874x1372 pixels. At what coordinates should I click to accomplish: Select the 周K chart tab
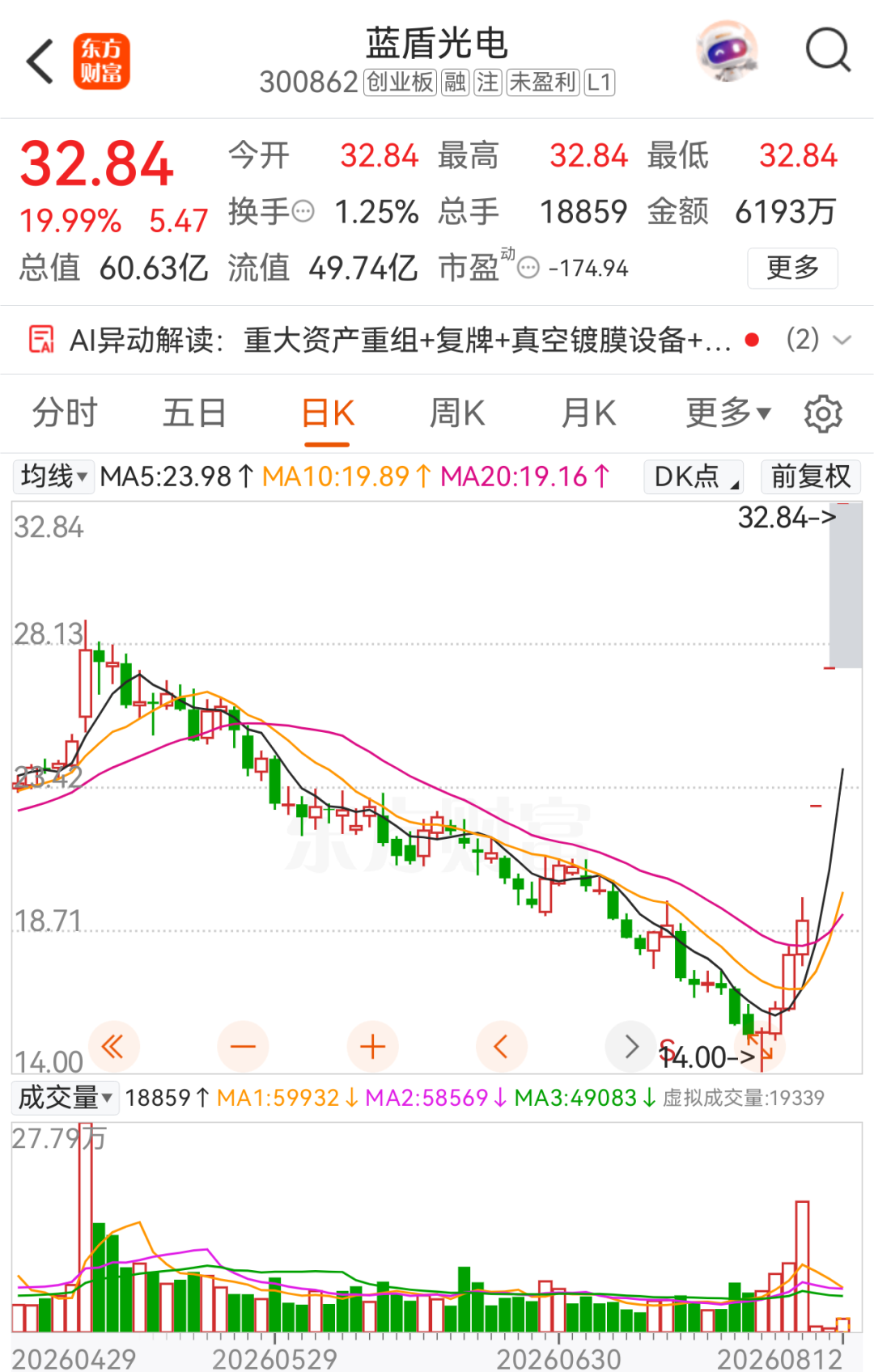[457, 413]
